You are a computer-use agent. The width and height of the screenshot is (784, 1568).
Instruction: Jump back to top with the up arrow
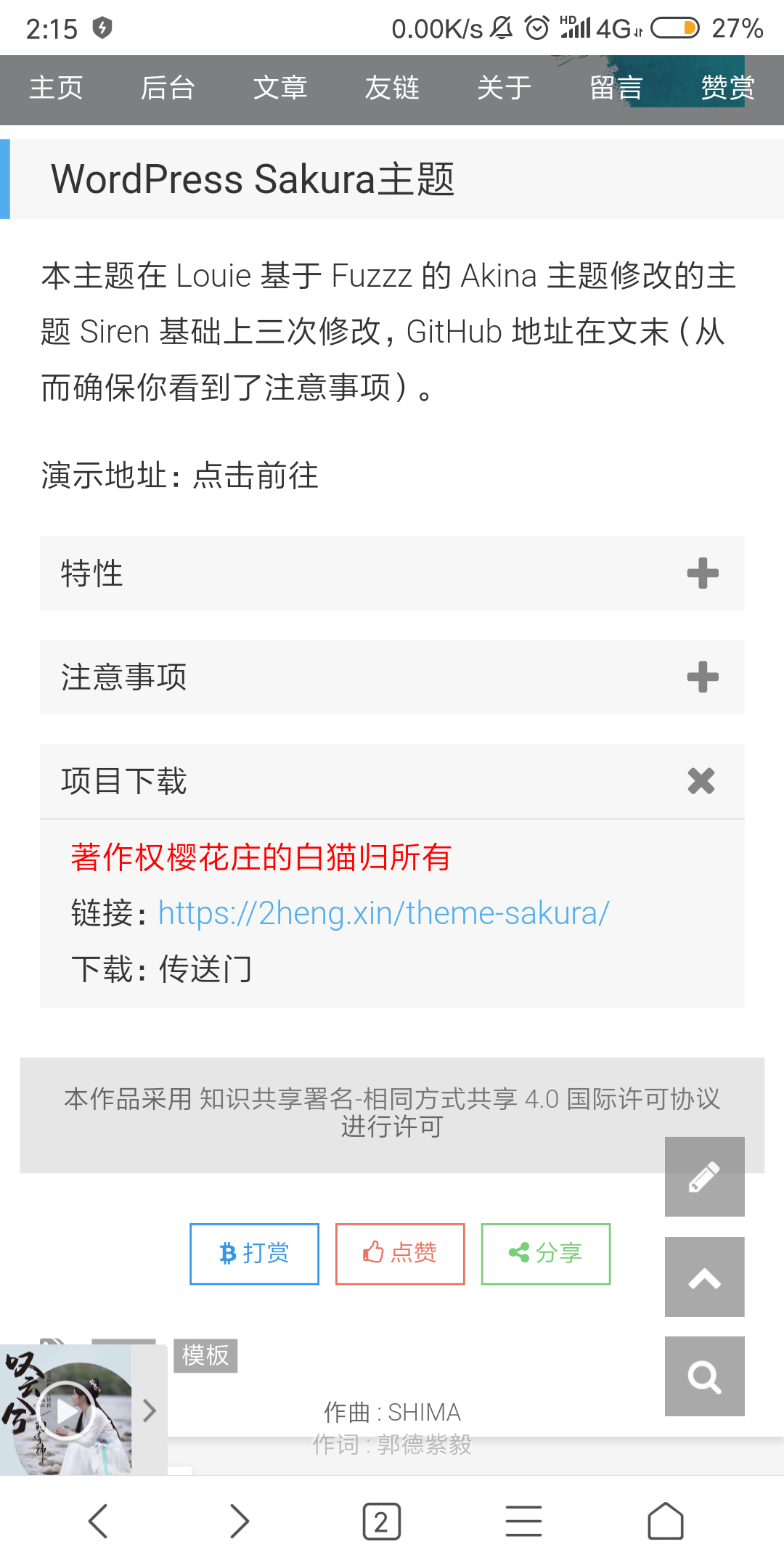click(x=704, y=1277)
